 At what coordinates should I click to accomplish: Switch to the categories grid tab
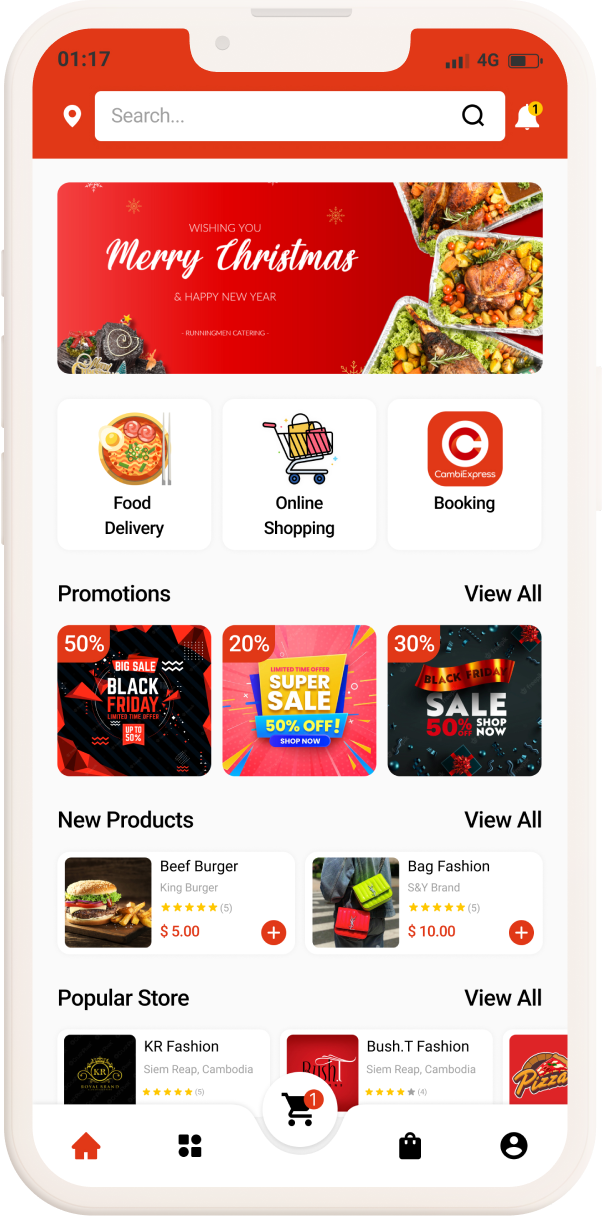point(190,1146)
